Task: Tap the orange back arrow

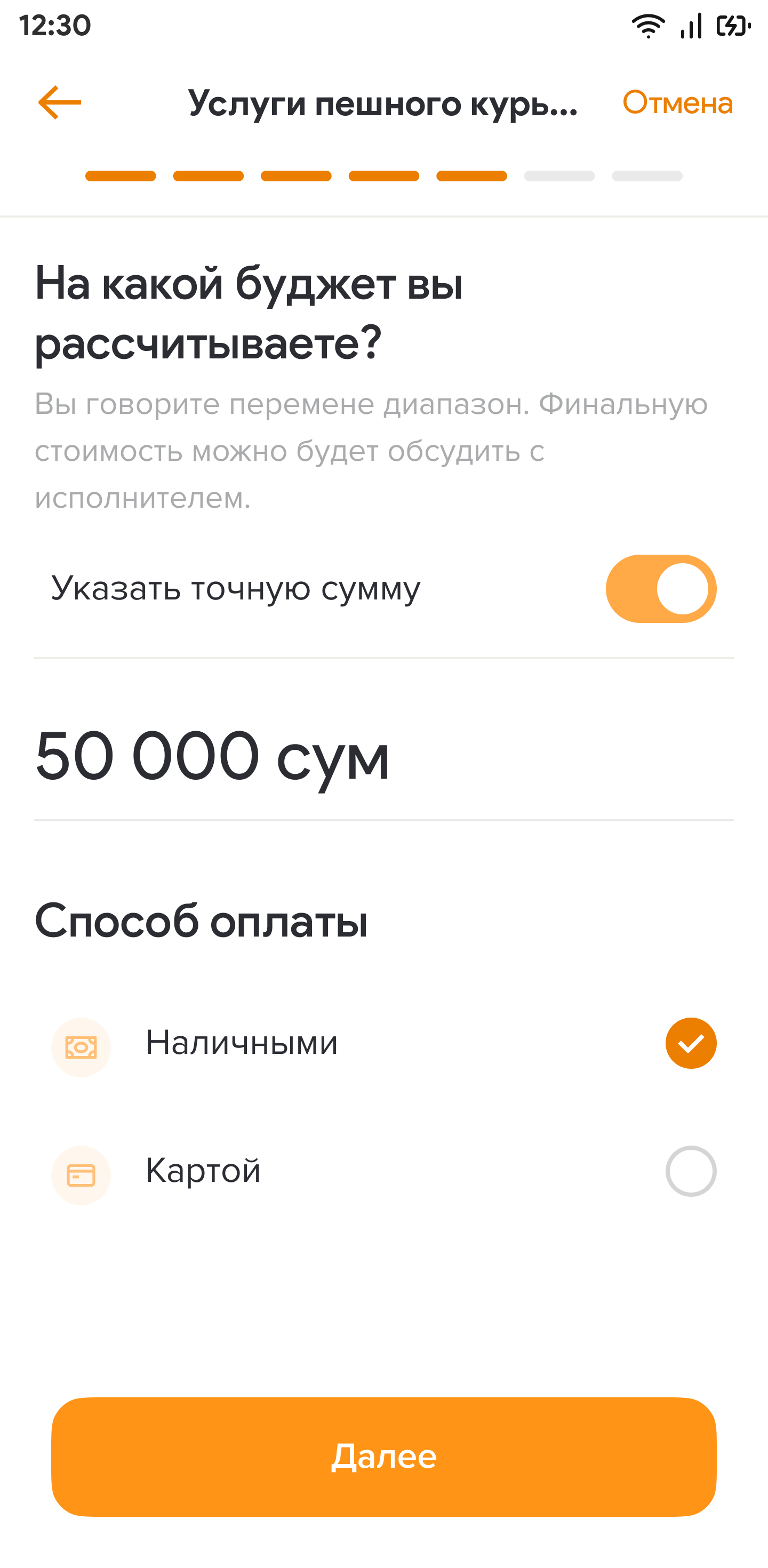Action: (59, 102)
